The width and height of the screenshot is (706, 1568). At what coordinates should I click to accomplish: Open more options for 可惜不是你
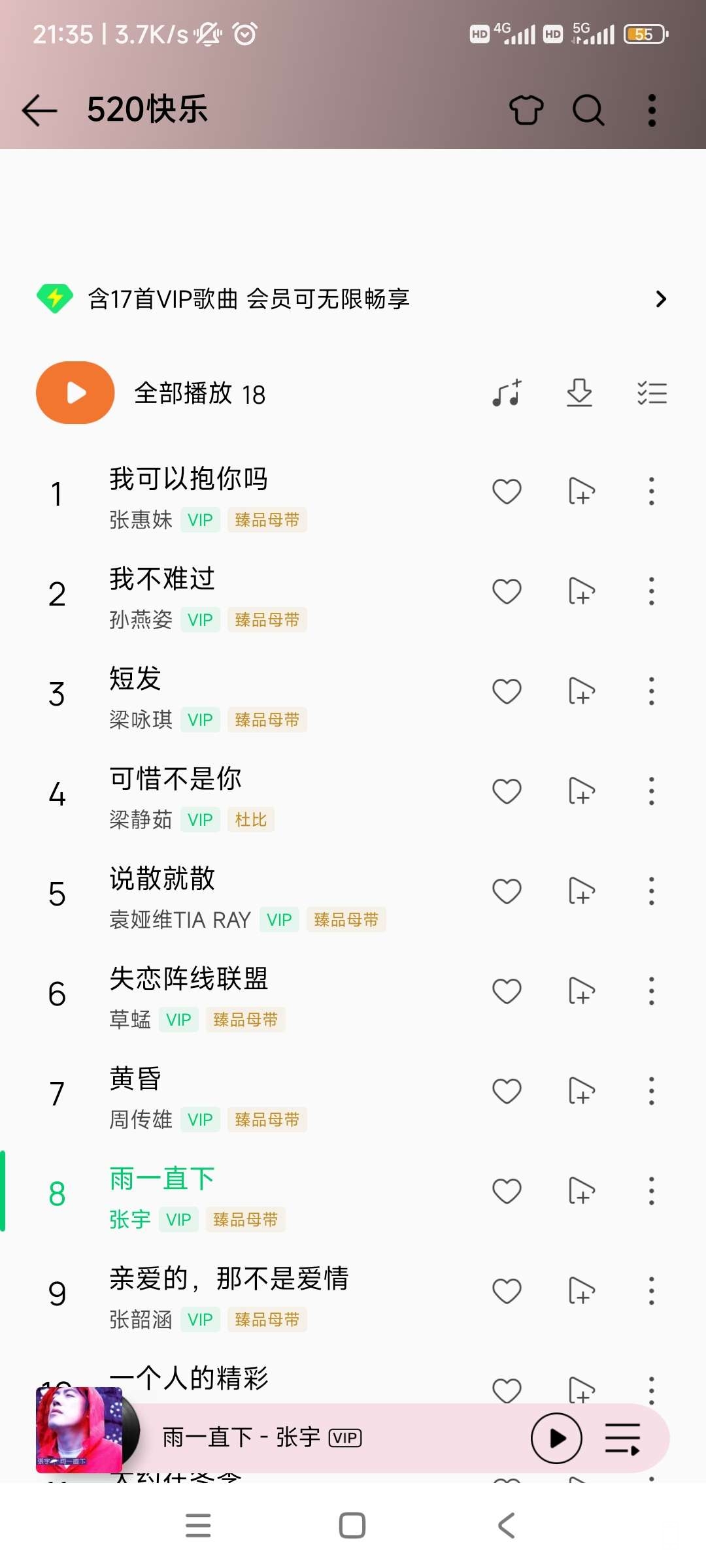[x=651, y=791]
